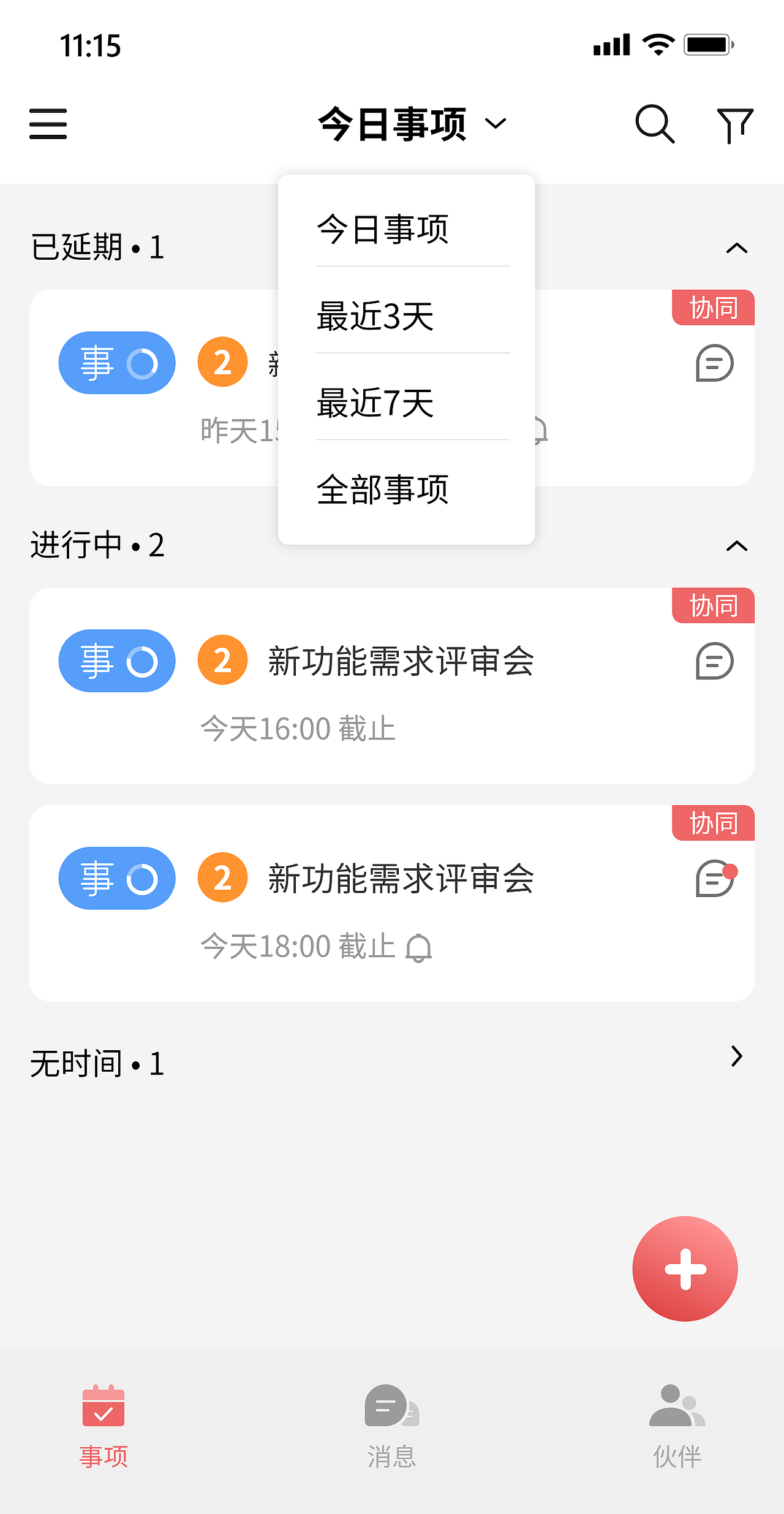Open the 新功能需求评审会 task card
The width and height of the screenshot is (784, 1514).
[x=402, y=662]
